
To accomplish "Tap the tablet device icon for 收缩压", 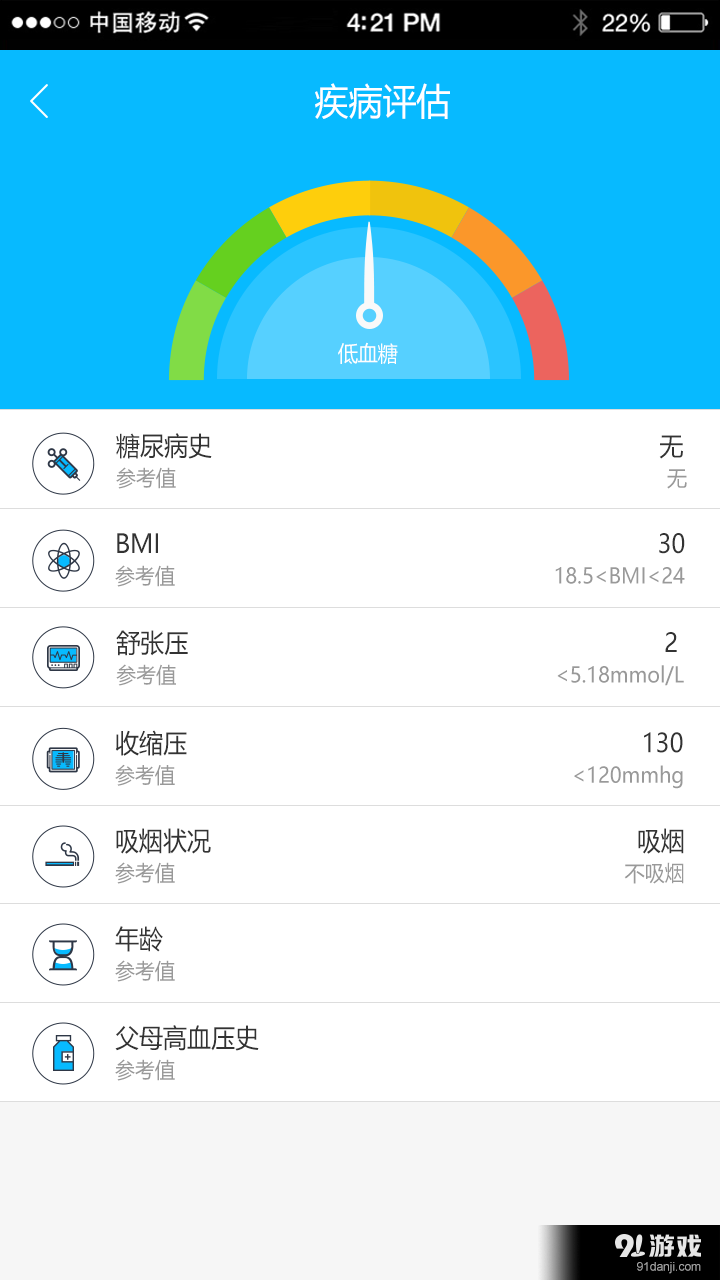I will pyautogui.click(x=63, y=756).
